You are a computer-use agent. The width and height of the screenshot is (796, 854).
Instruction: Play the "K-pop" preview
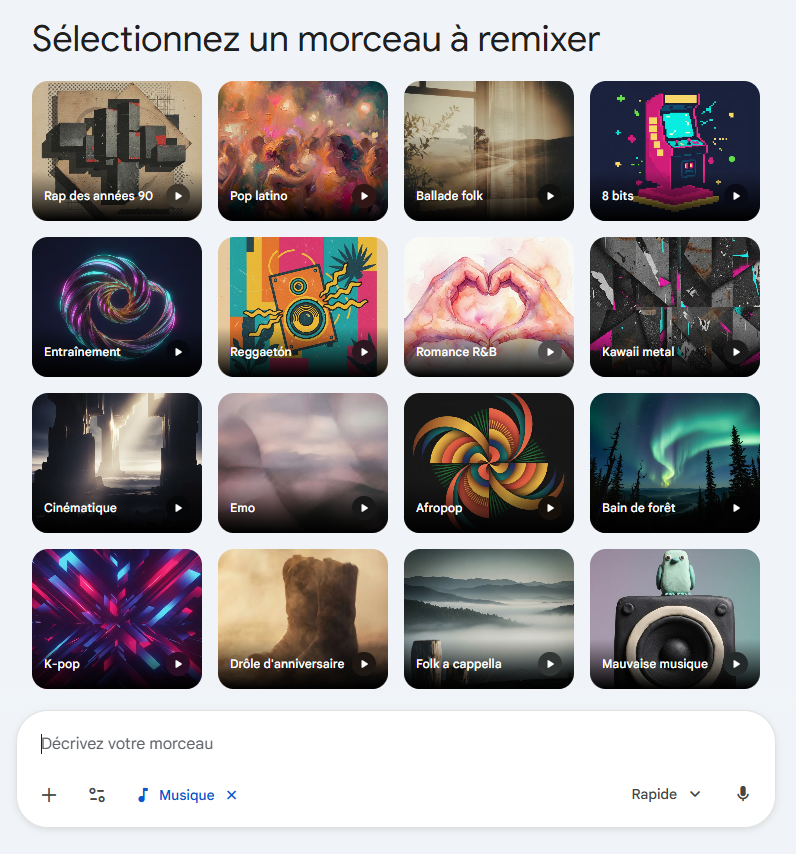pyautogui.click(x=179, y=663)
